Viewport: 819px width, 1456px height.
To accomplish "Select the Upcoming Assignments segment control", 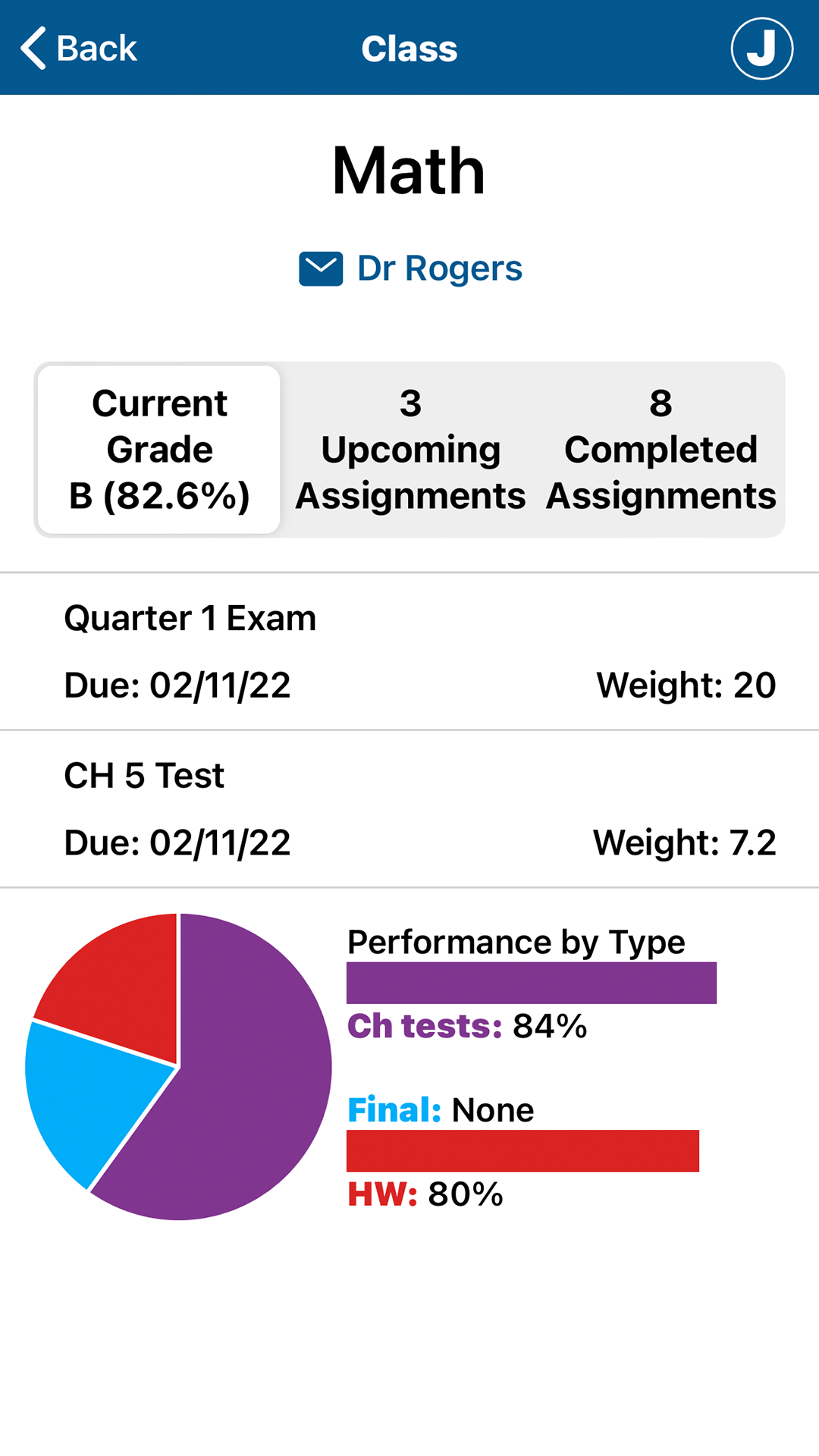I will (x=410, y=449).
